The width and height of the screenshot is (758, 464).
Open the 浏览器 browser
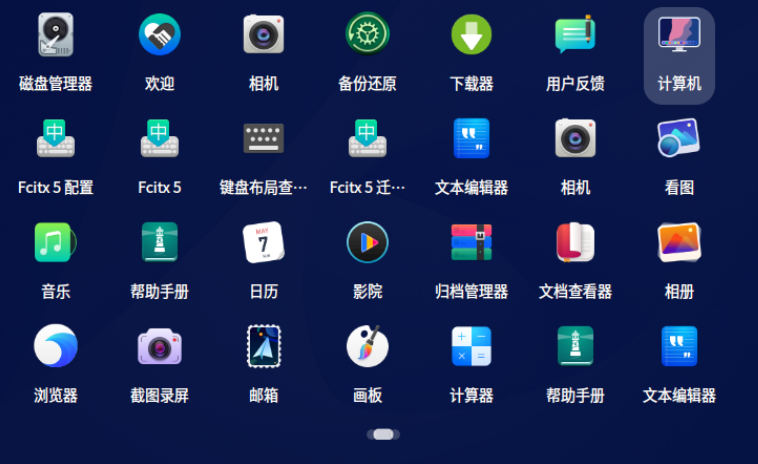(x=56, y=347)
